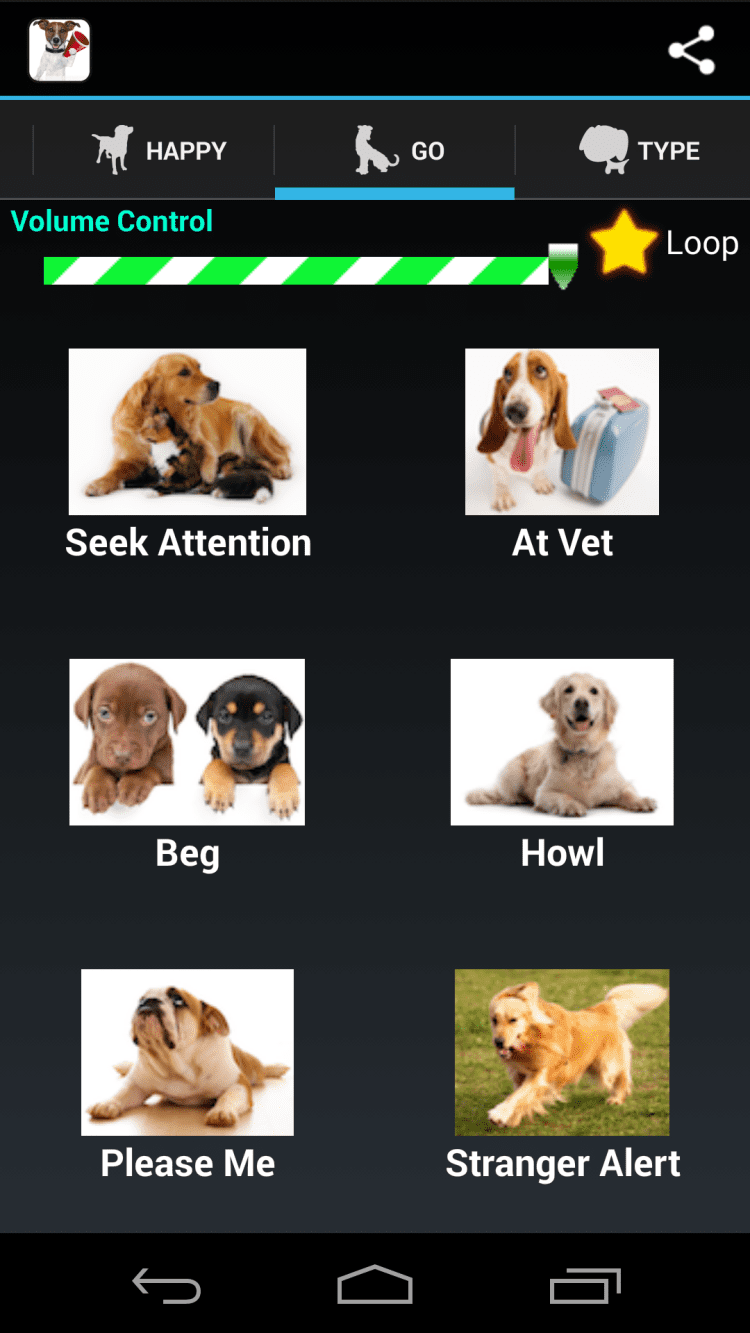750x1333 pixels.
Task: Play the Beg puppies sound
Action: (x=187, y=742)
